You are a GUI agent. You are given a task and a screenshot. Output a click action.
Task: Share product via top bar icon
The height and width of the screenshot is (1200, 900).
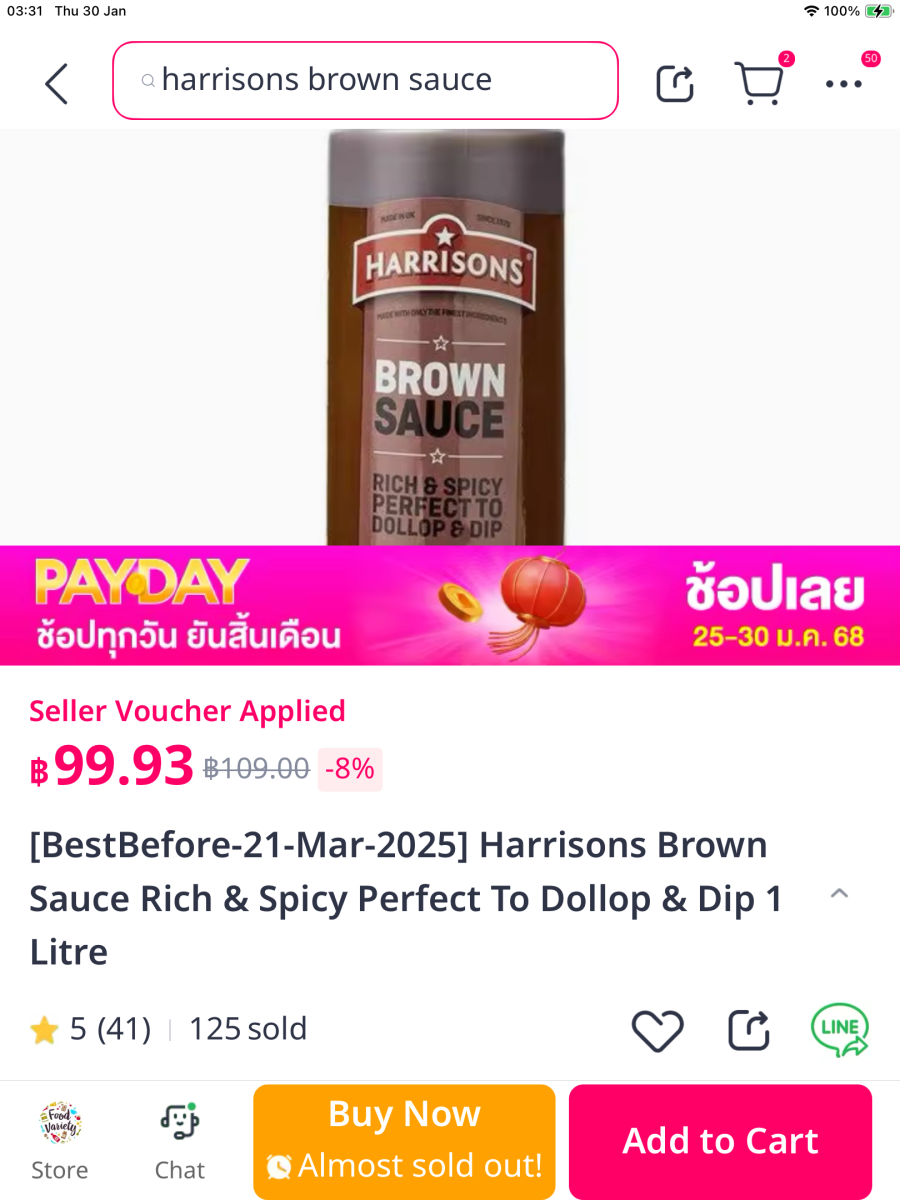click(x=675, y=84)
